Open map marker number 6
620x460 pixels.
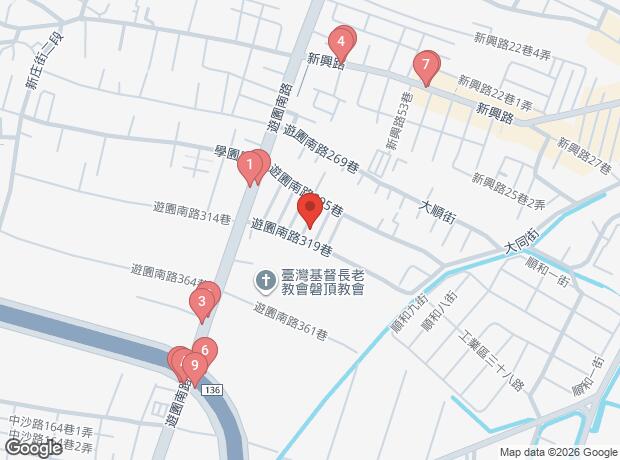pyautogui.click(x=204, y=349)
